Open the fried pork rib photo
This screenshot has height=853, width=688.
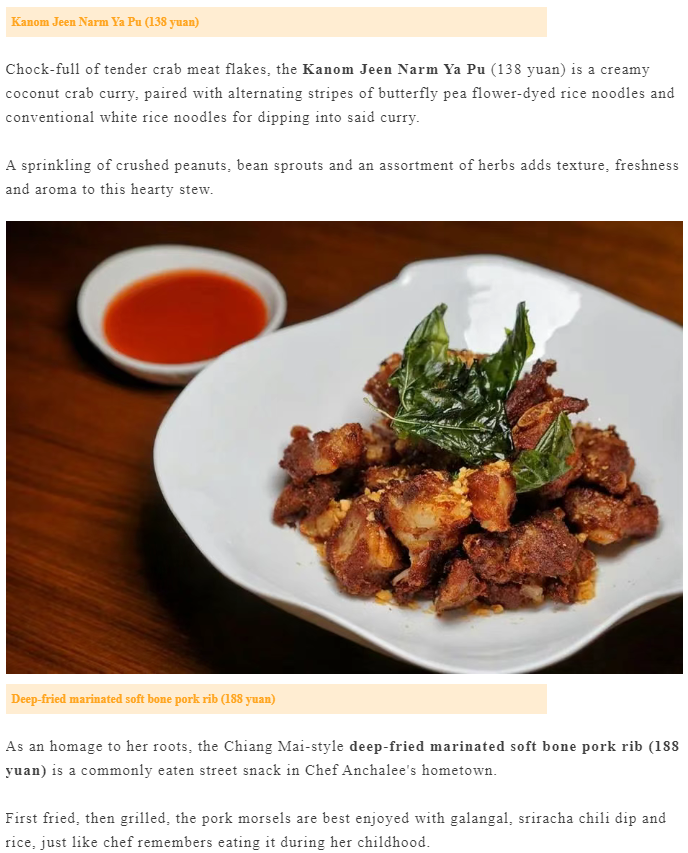(x=344, y=447)
